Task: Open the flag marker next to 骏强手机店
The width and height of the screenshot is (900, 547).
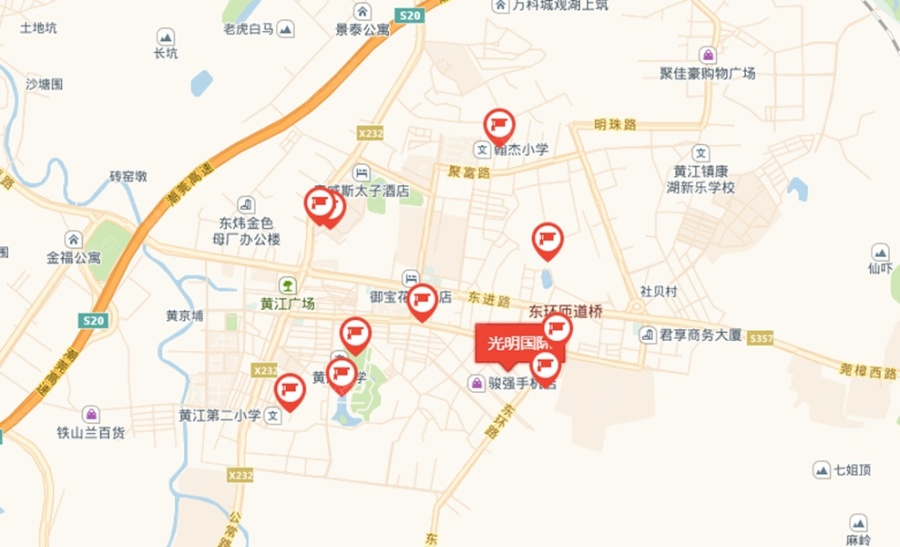Action: tap(546, 368)
